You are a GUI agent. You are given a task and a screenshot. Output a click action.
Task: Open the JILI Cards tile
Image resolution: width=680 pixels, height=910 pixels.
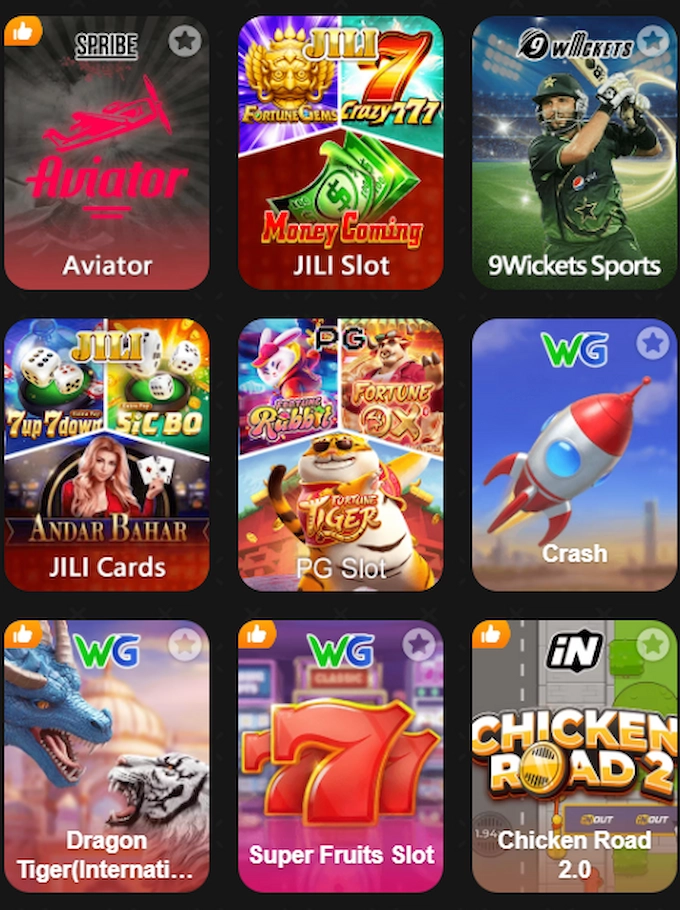pos(107,460)
